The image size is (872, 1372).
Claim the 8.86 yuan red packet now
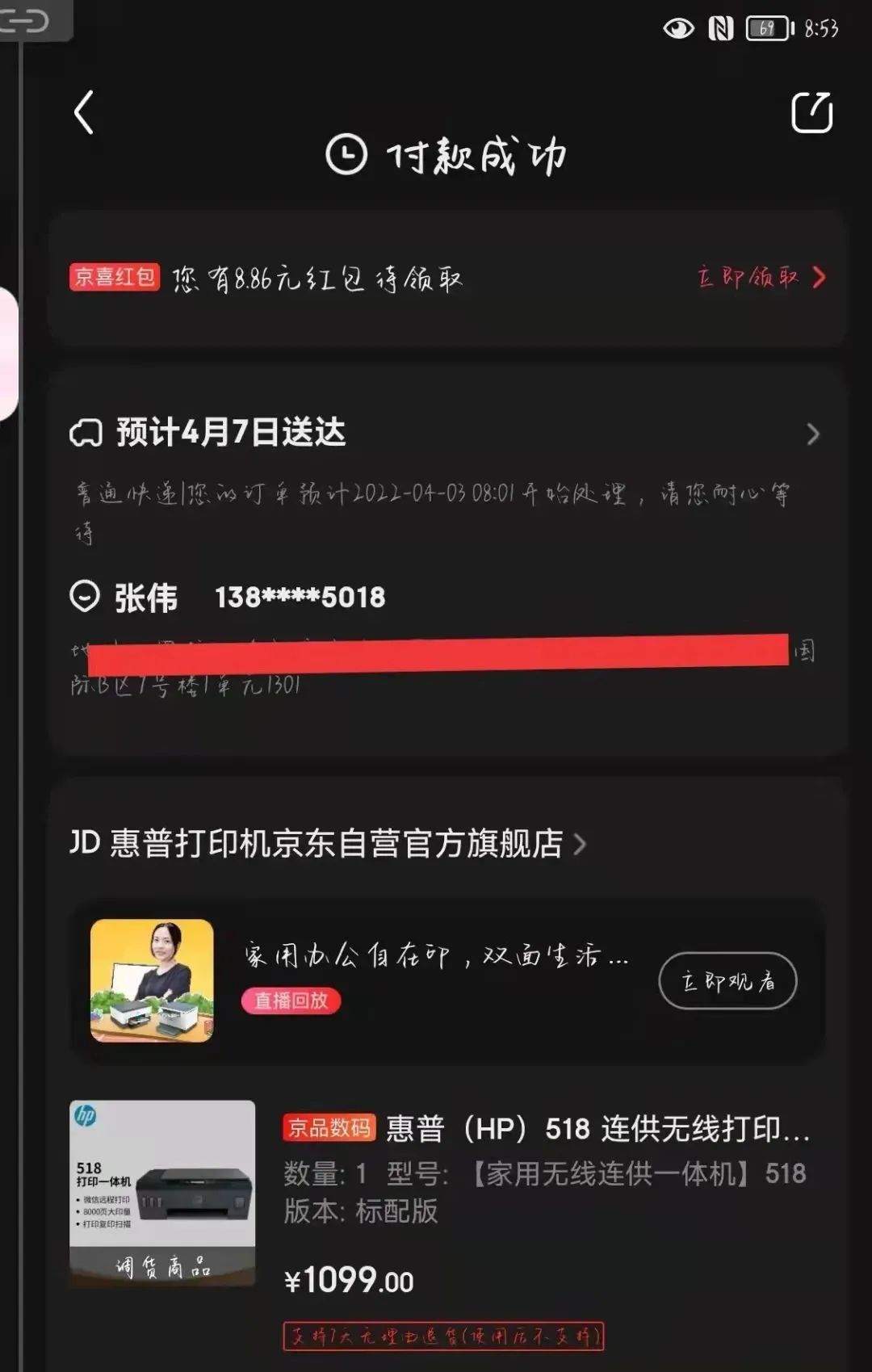[761, 278]
